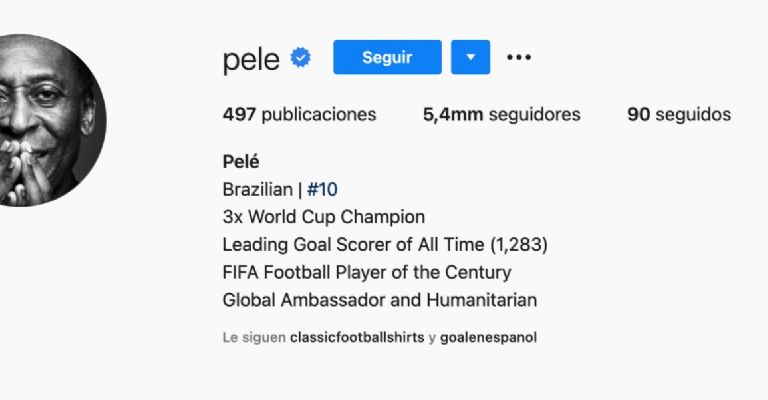
Task: Expand the suggested accounts dropdown arrow
Action: pyautogui.click(x=470, y=57)
